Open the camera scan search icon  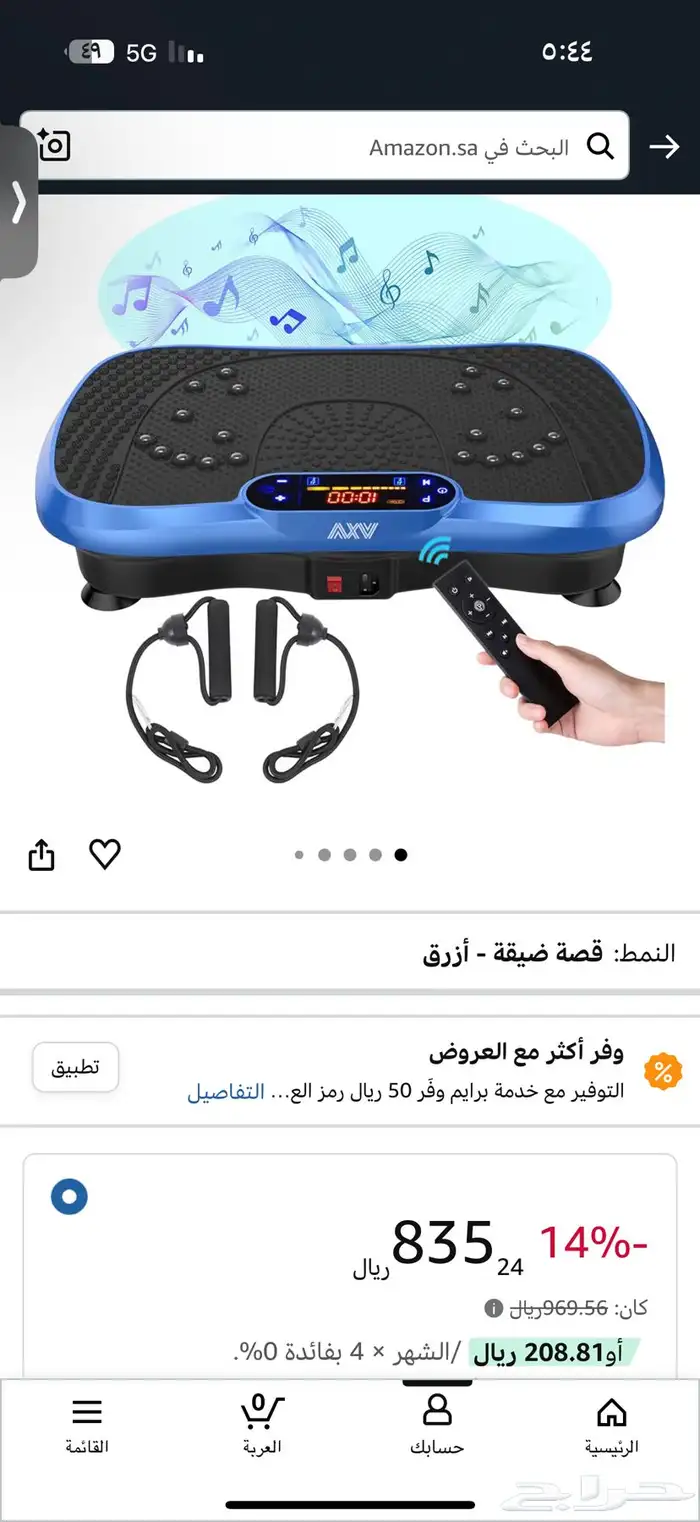(x=54, y=146)
